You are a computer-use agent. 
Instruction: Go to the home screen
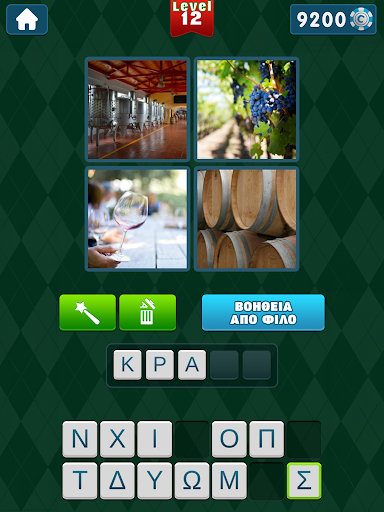pyautogui.click(x=27, y=20)
